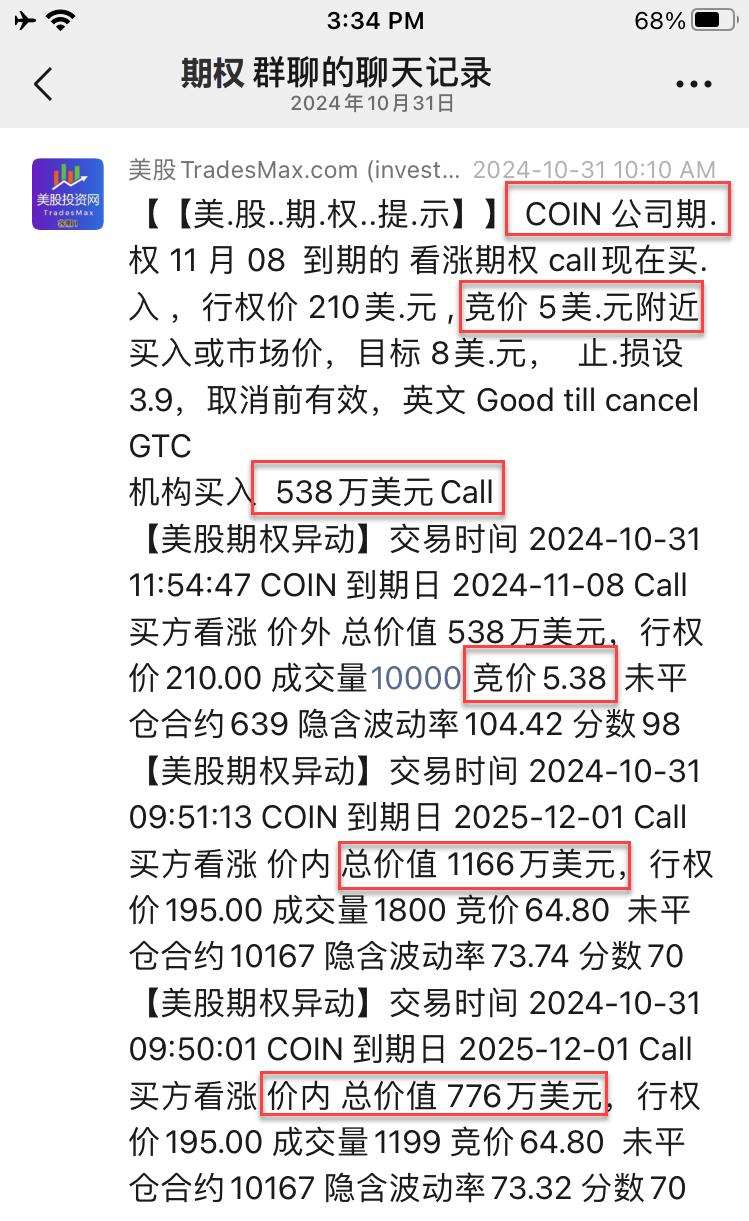Go back from the chat record

(43, 84)
